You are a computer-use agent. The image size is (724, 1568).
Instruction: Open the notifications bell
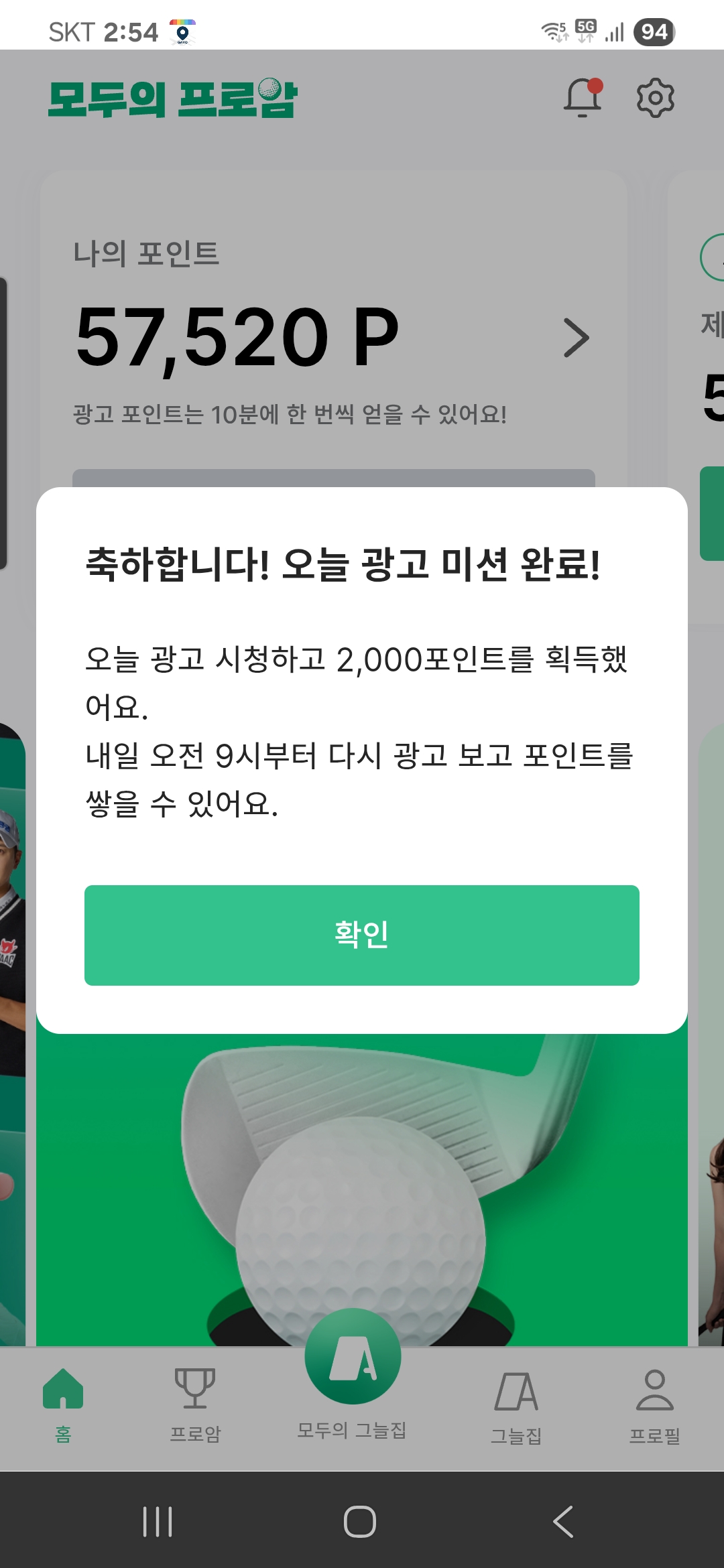(582, 98)
